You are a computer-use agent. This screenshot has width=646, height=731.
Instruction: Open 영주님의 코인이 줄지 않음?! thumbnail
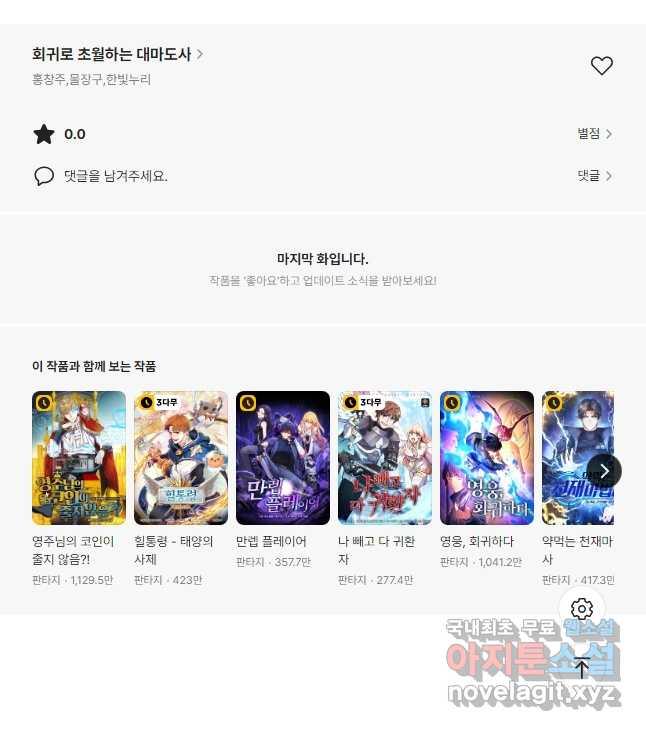click(x=79, y=458)
